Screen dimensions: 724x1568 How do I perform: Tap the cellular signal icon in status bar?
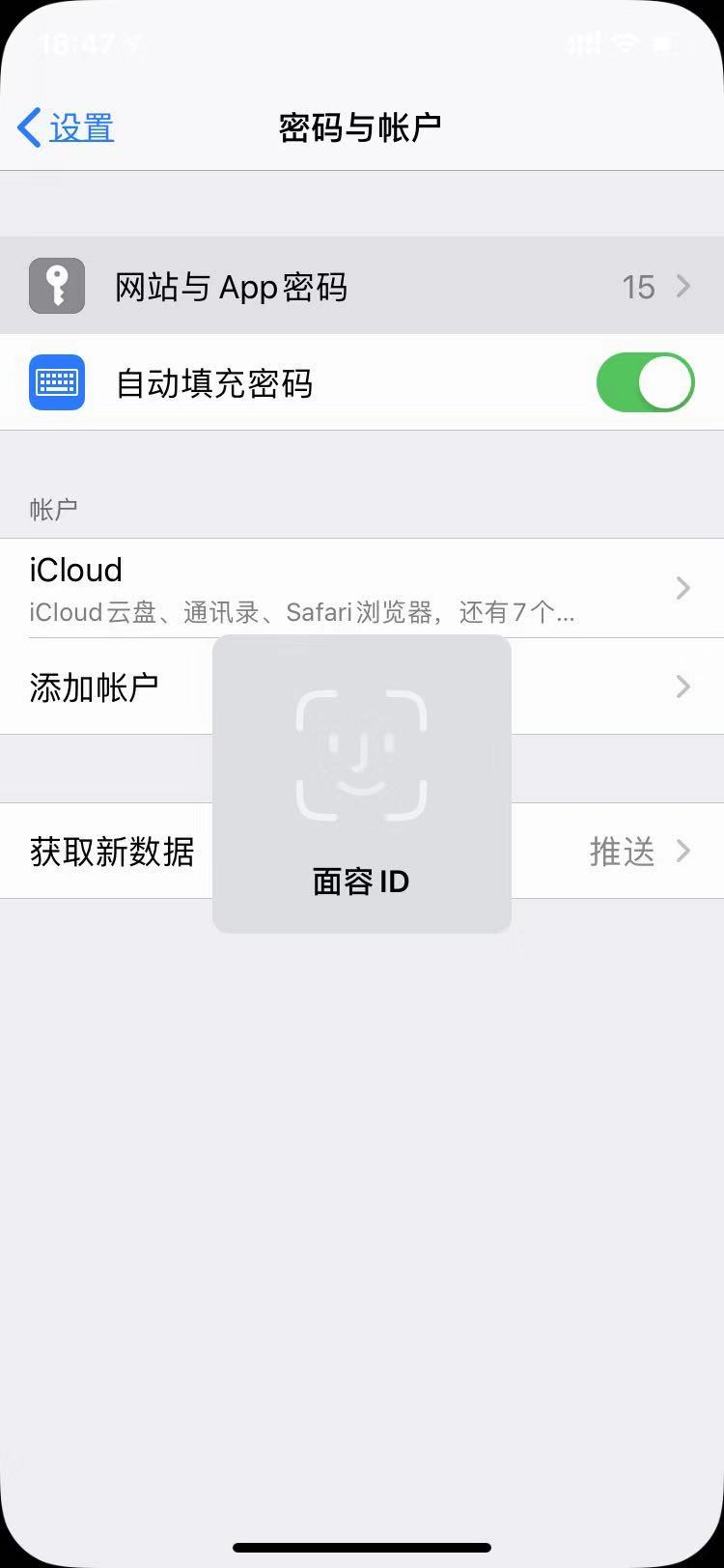[579, 43]
